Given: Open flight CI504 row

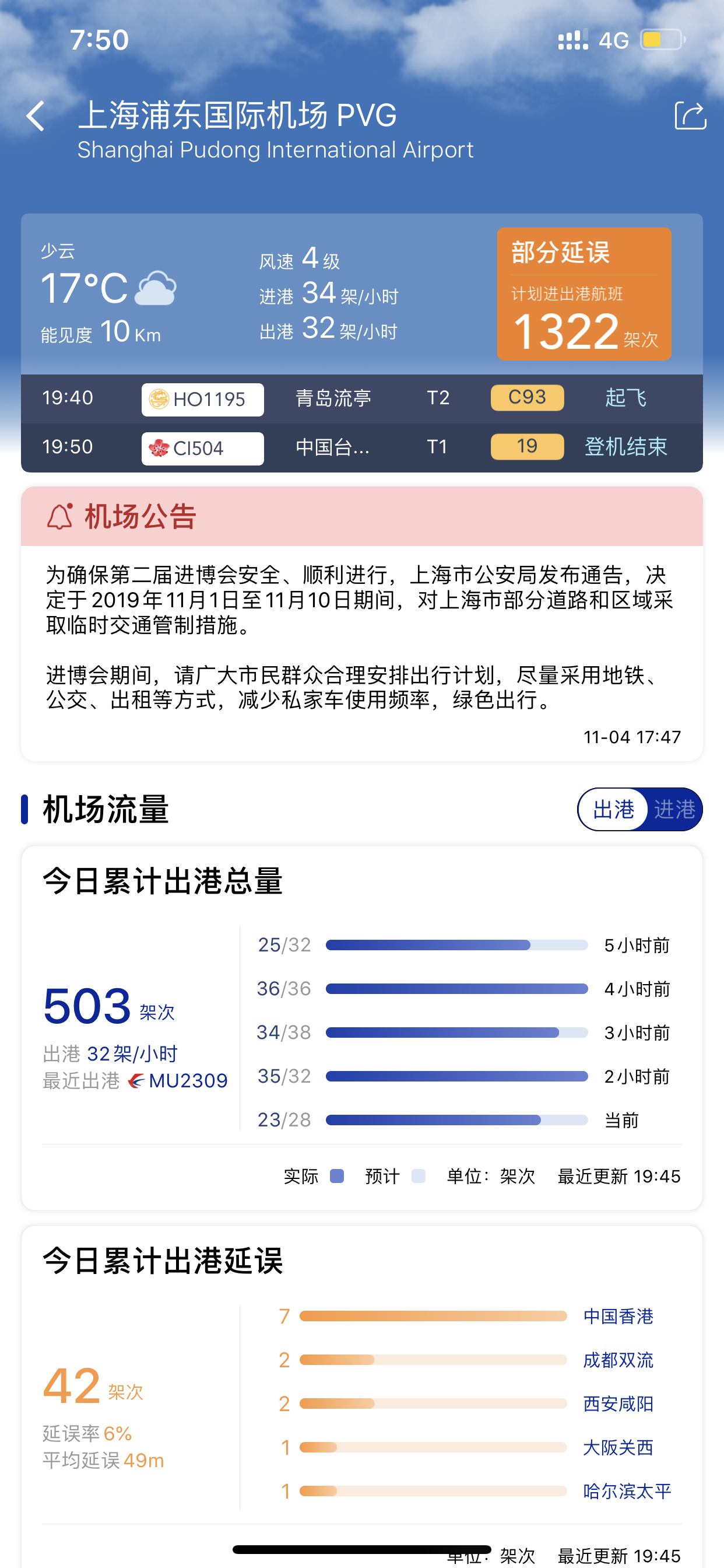Looking at the screenshot, I should tap(362, 448).
